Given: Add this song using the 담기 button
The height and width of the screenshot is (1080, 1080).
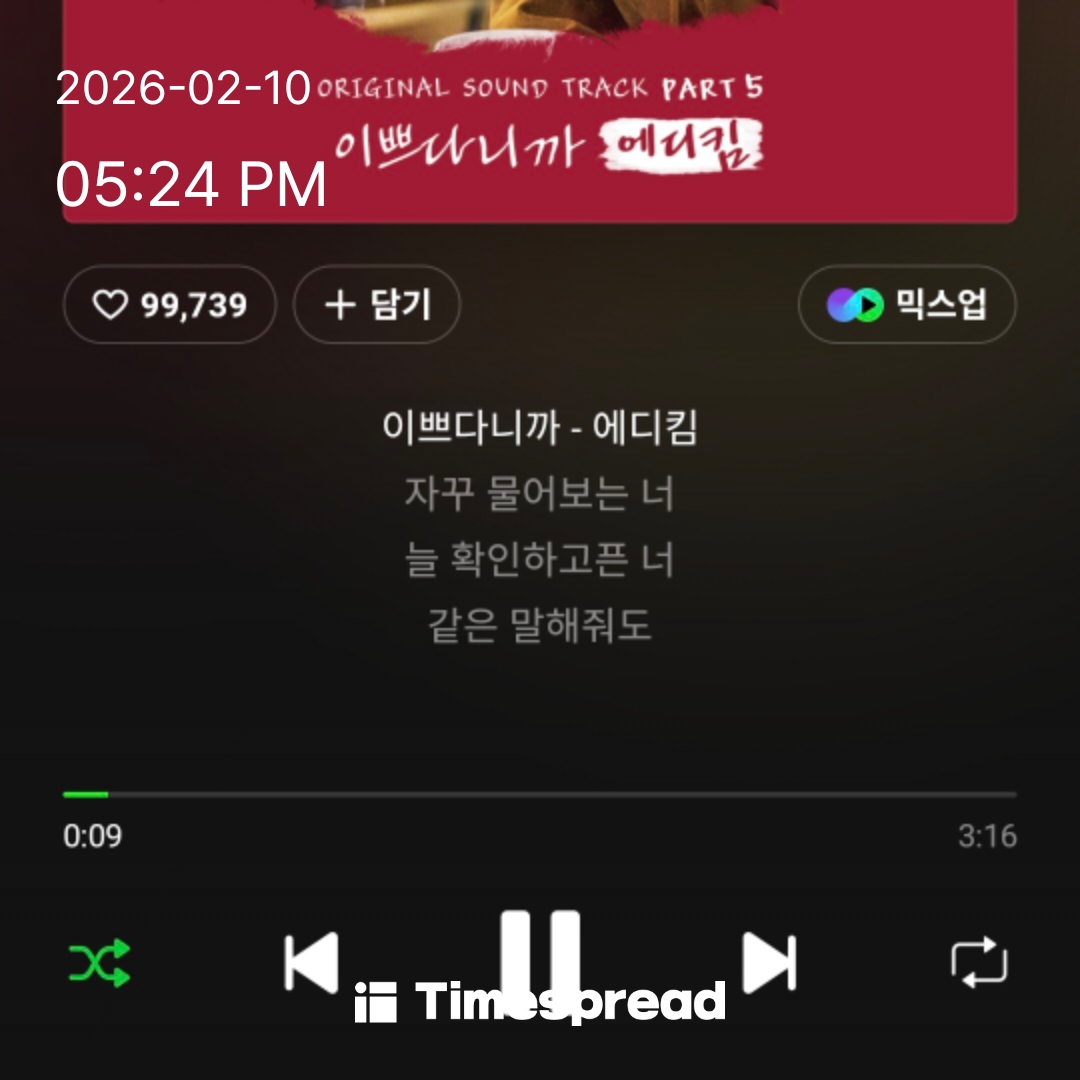Looking at the screenshot, I should pyautogui.click(x=377, y=305).
